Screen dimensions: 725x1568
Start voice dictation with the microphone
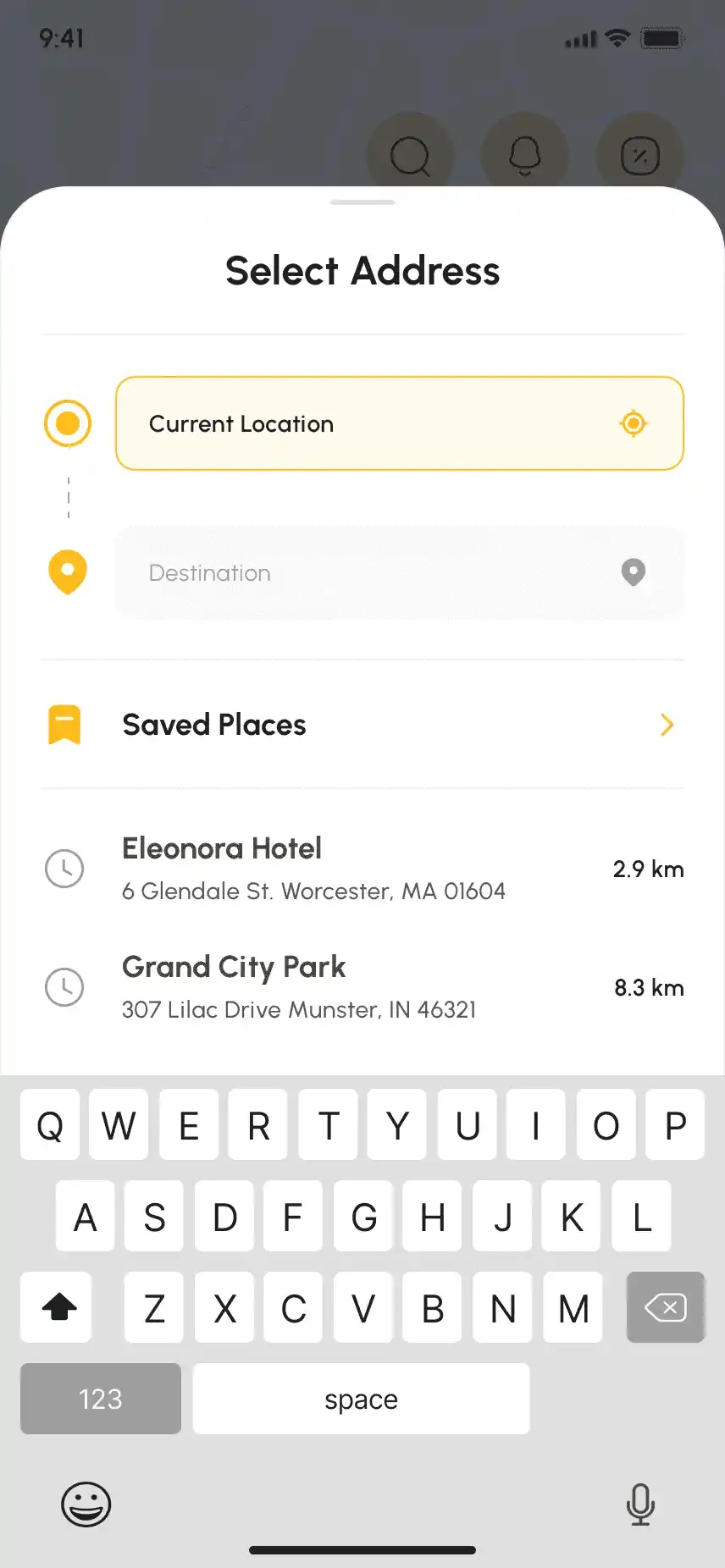coord(640,1505)
